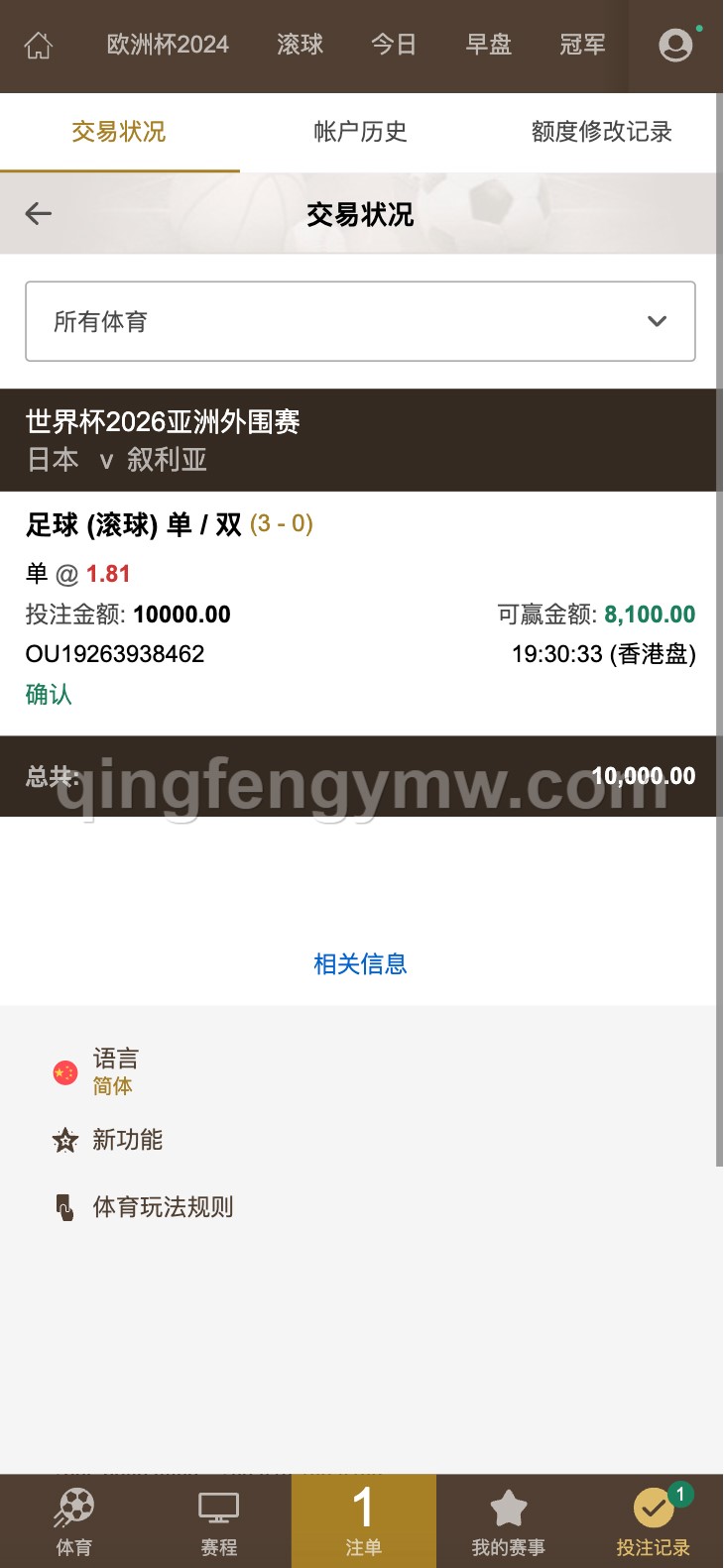
Task: Open the user account profile icon
Action: [x=675, y=46]
